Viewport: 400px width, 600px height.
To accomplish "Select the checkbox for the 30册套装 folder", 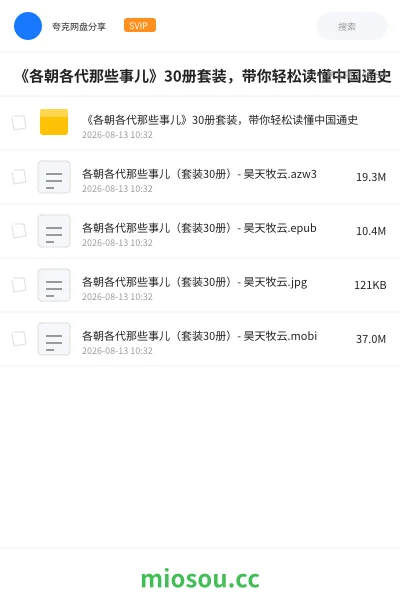I will pos(19,123).
